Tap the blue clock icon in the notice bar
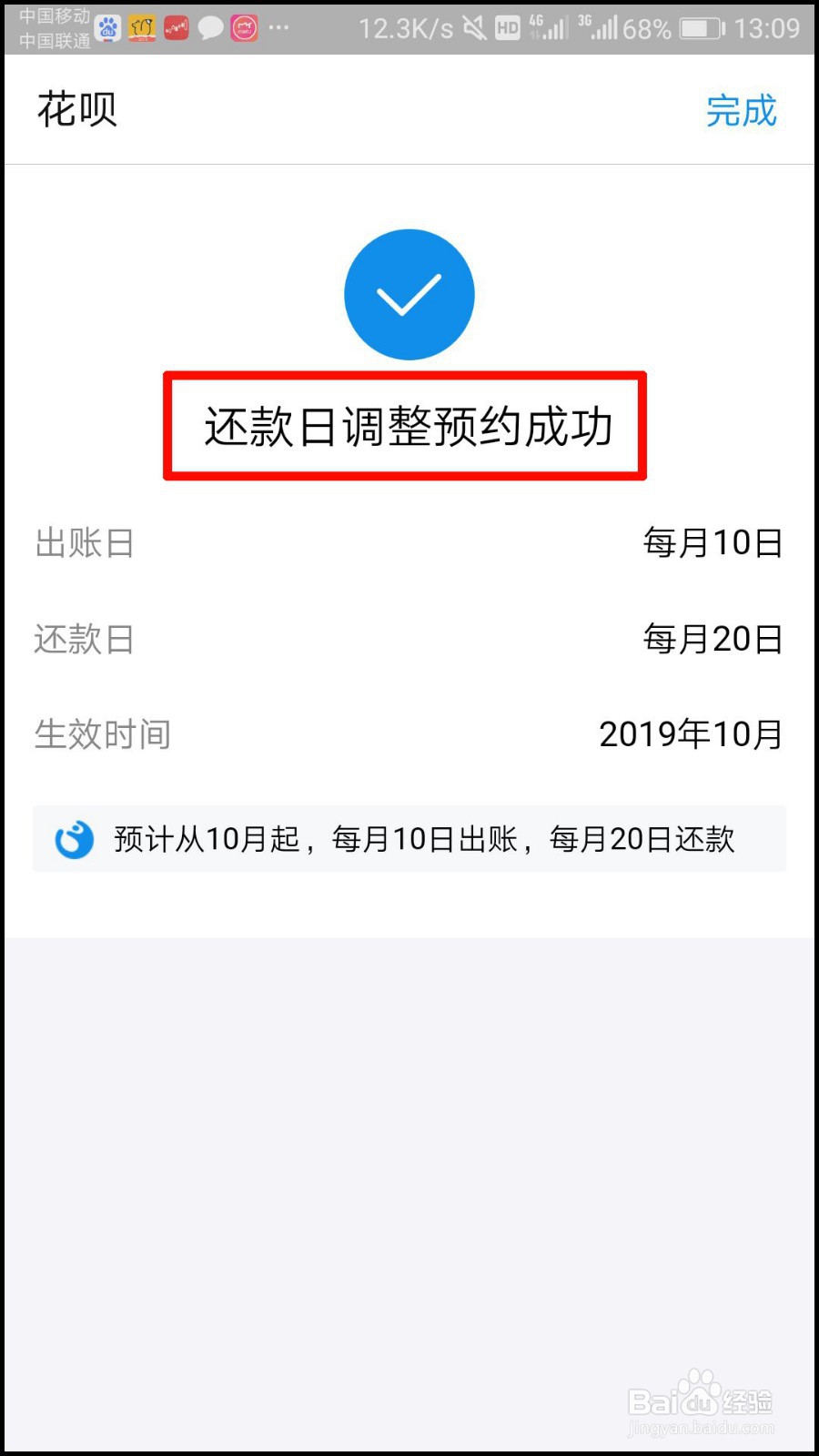Viewport: 819px width, 1456px height. coord(74,839)
